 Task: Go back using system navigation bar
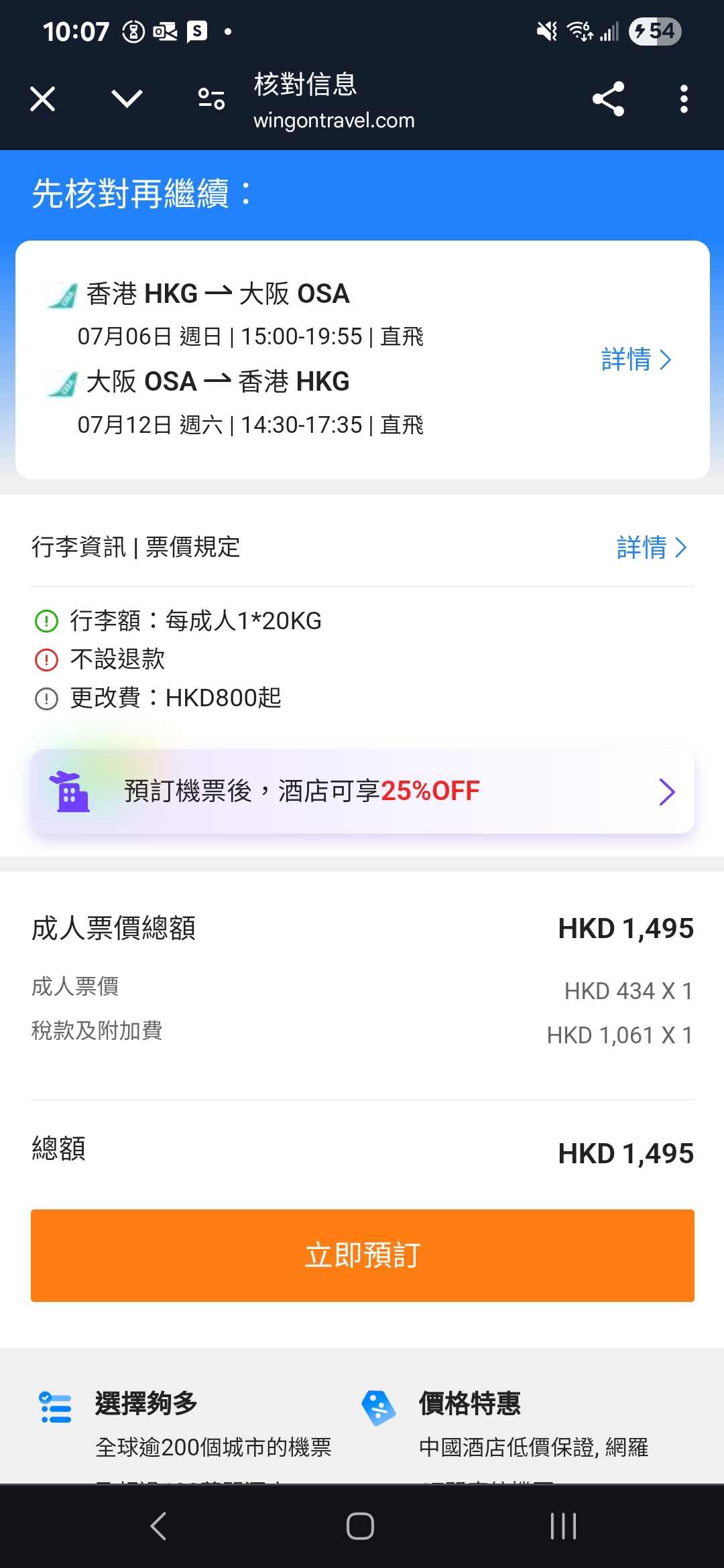coord(159,1526)
